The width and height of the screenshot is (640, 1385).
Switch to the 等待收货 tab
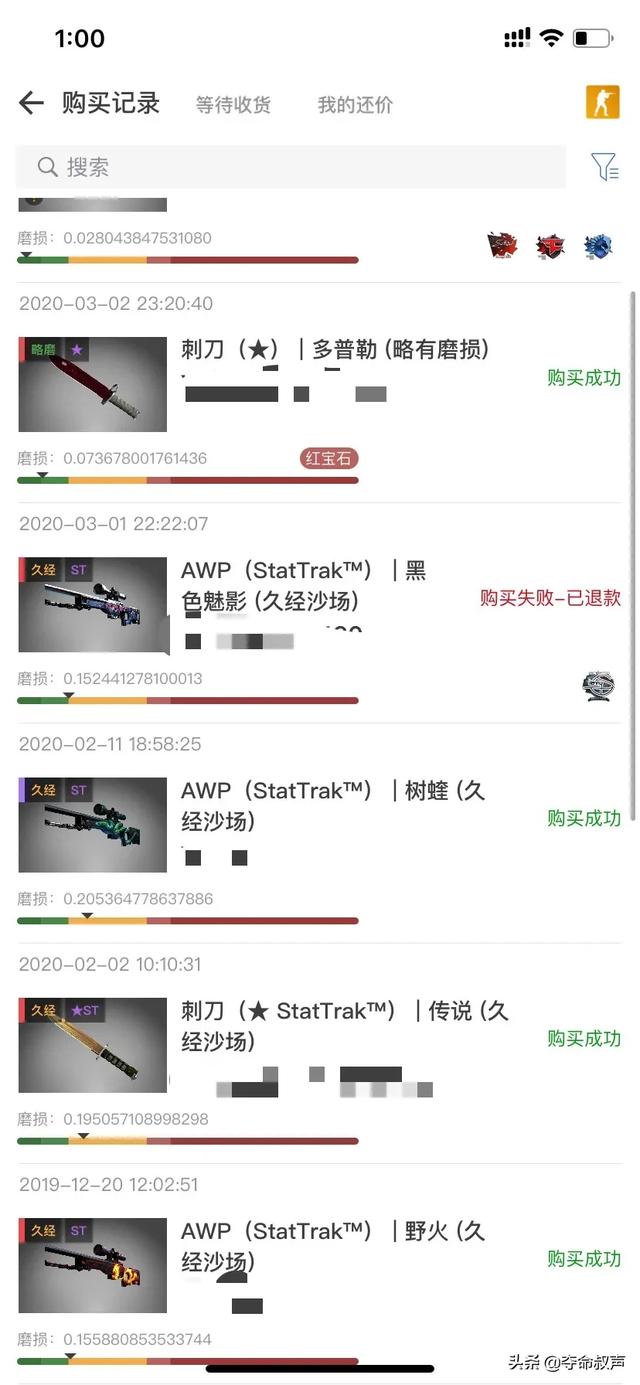pos(233,105)
